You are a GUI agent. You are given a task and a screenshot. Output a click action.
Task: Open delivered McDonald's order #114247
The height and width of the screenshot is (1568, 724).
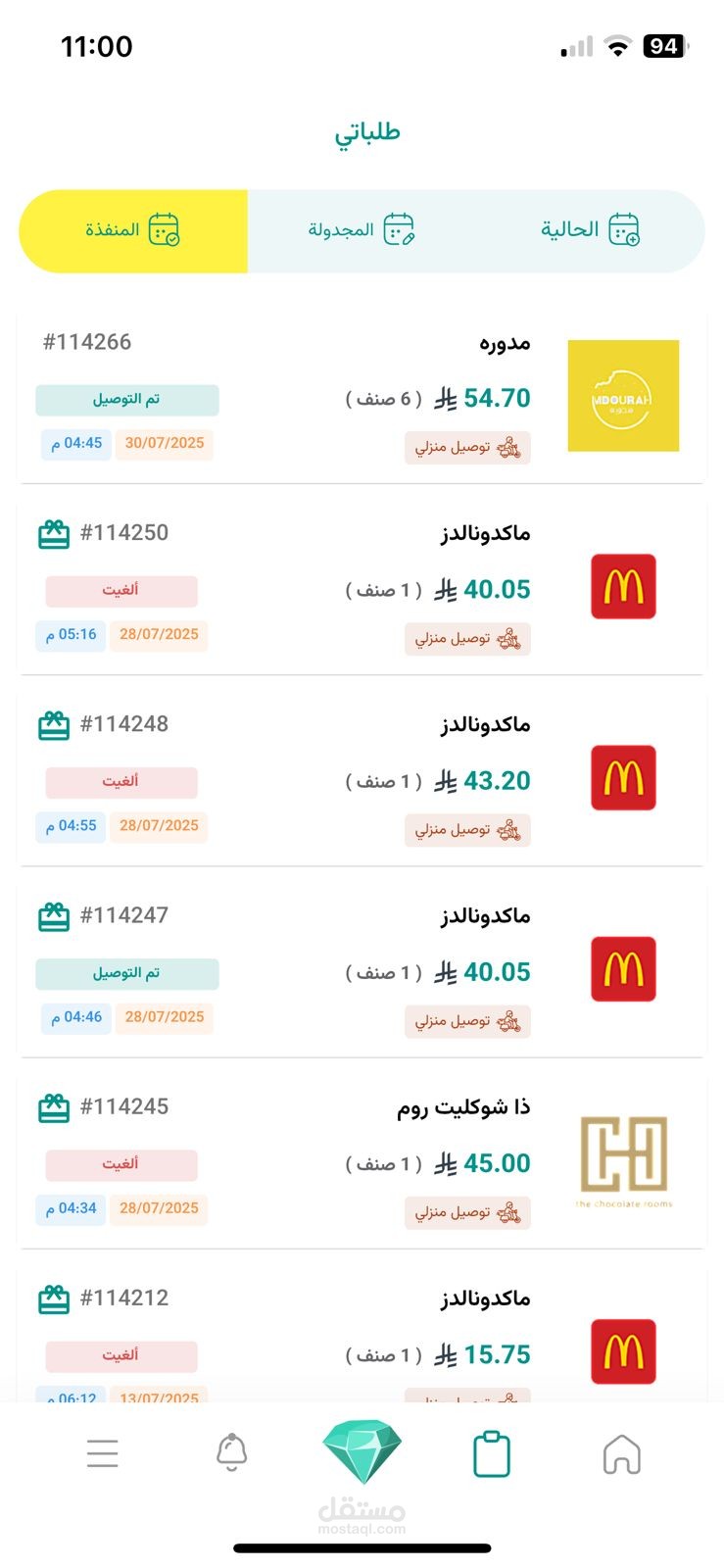click(362, 970)
